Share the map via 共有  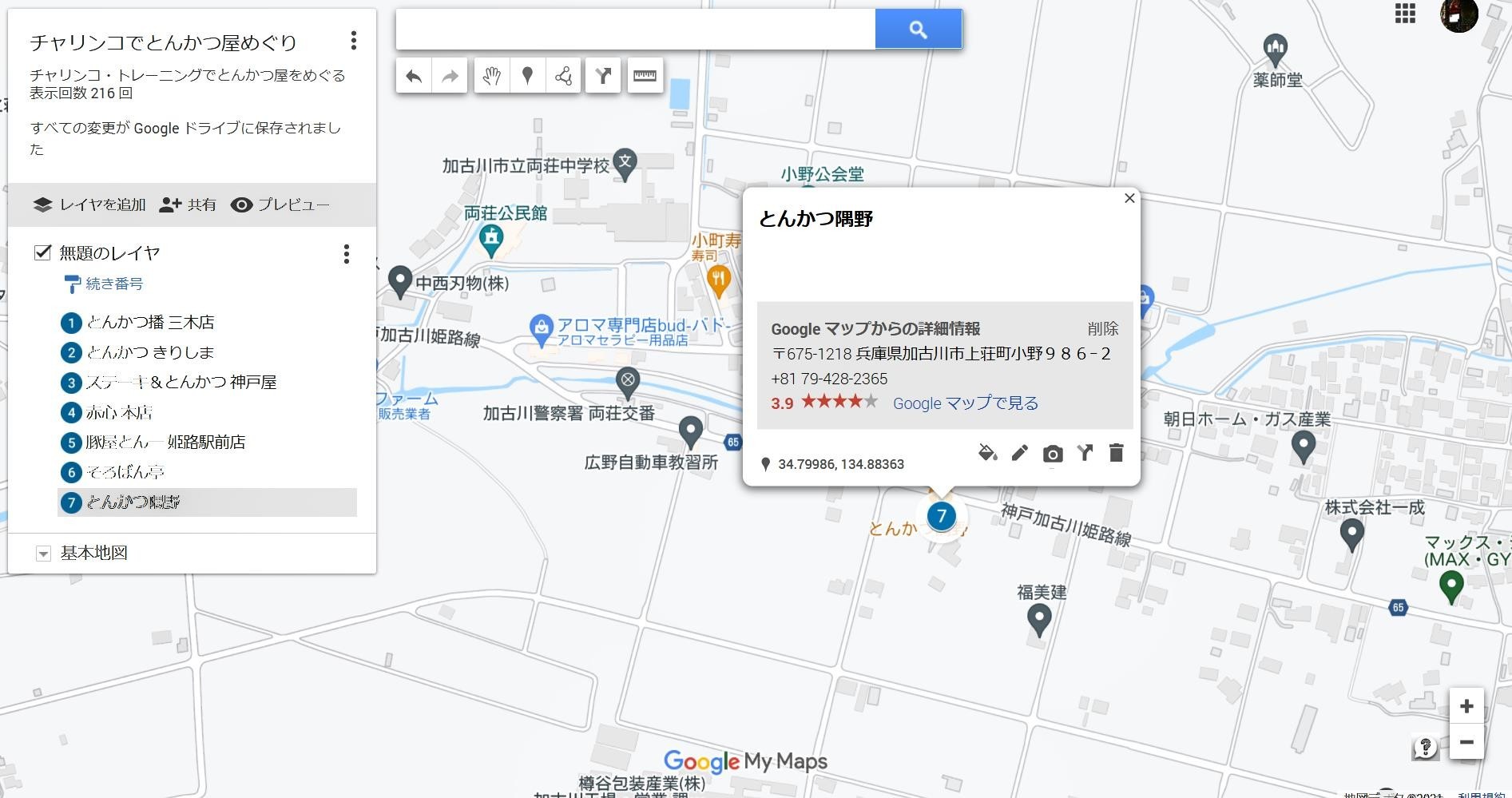coord(188,205)
